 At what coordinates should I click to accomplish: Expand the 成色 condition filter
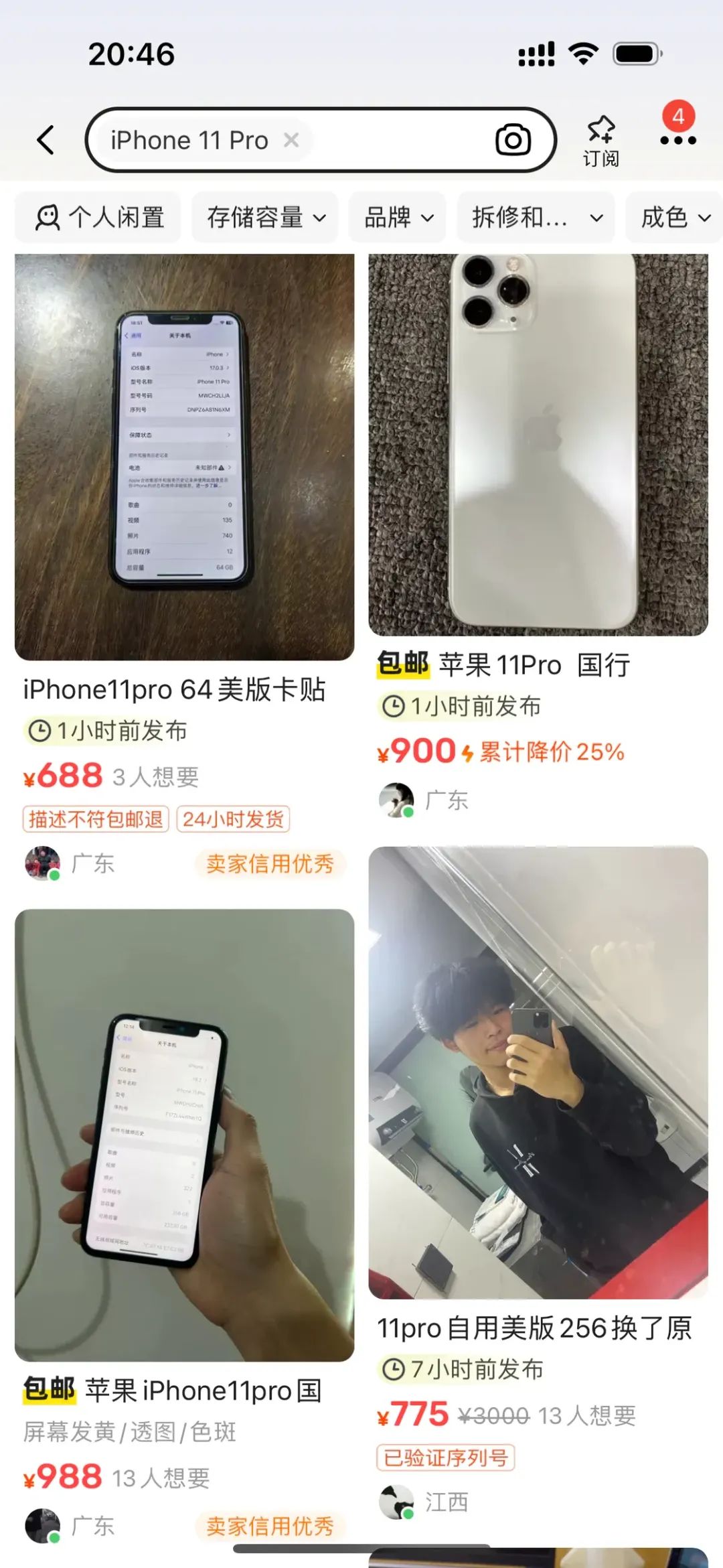coord(674,217)
